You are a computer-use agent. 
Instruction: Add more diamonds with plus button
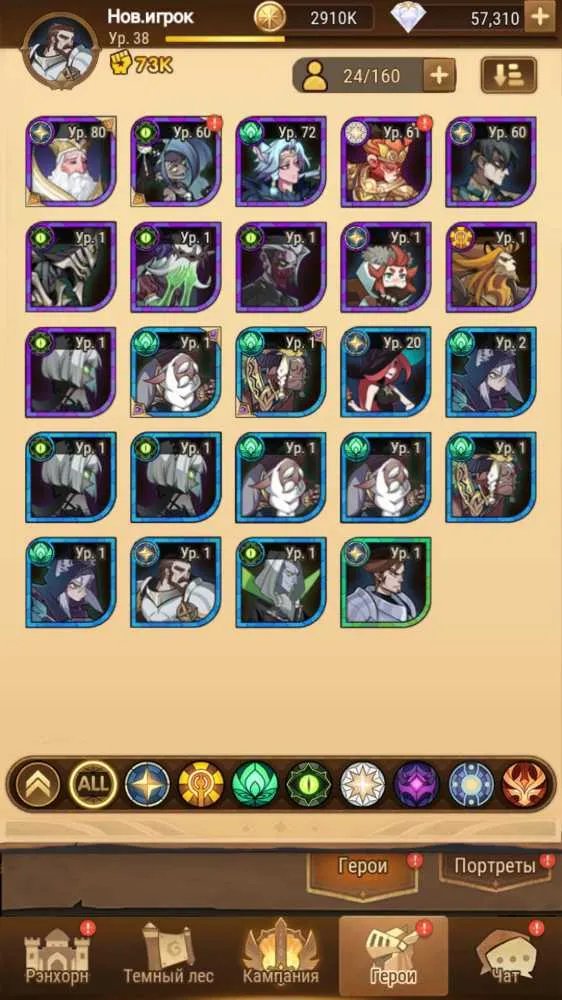[540, 17]
